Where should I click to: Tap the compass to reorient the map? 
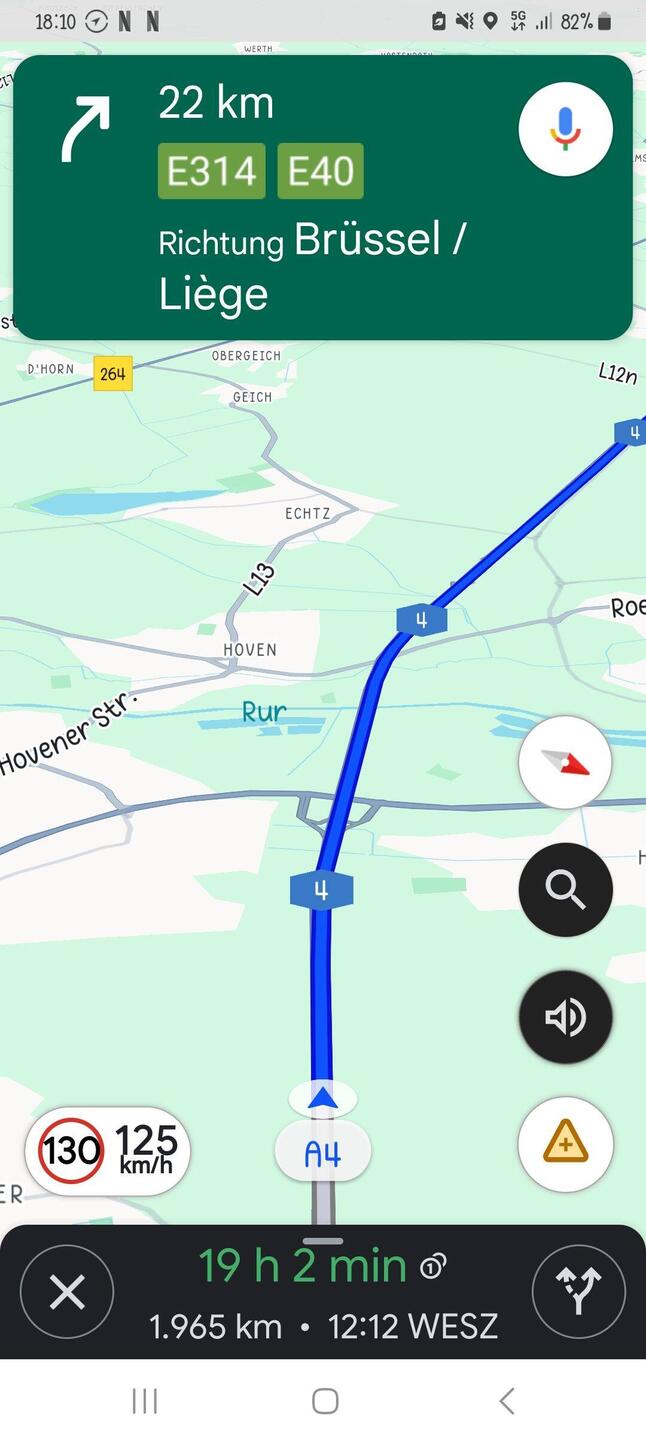pos(565,762)
